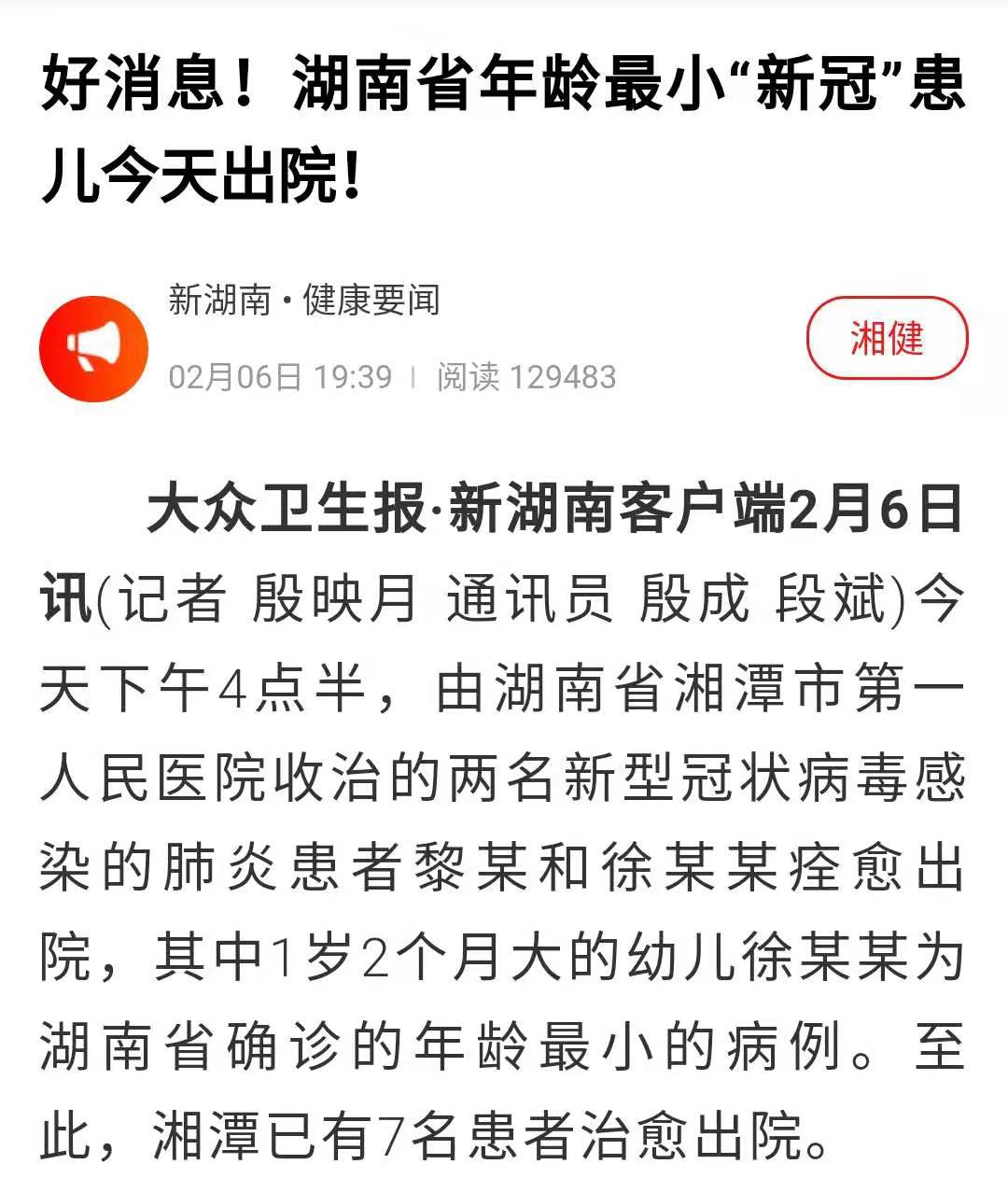
Task: Open the 新湖南·健康要闻 publisher avatar
Action: tap(94, 348)
